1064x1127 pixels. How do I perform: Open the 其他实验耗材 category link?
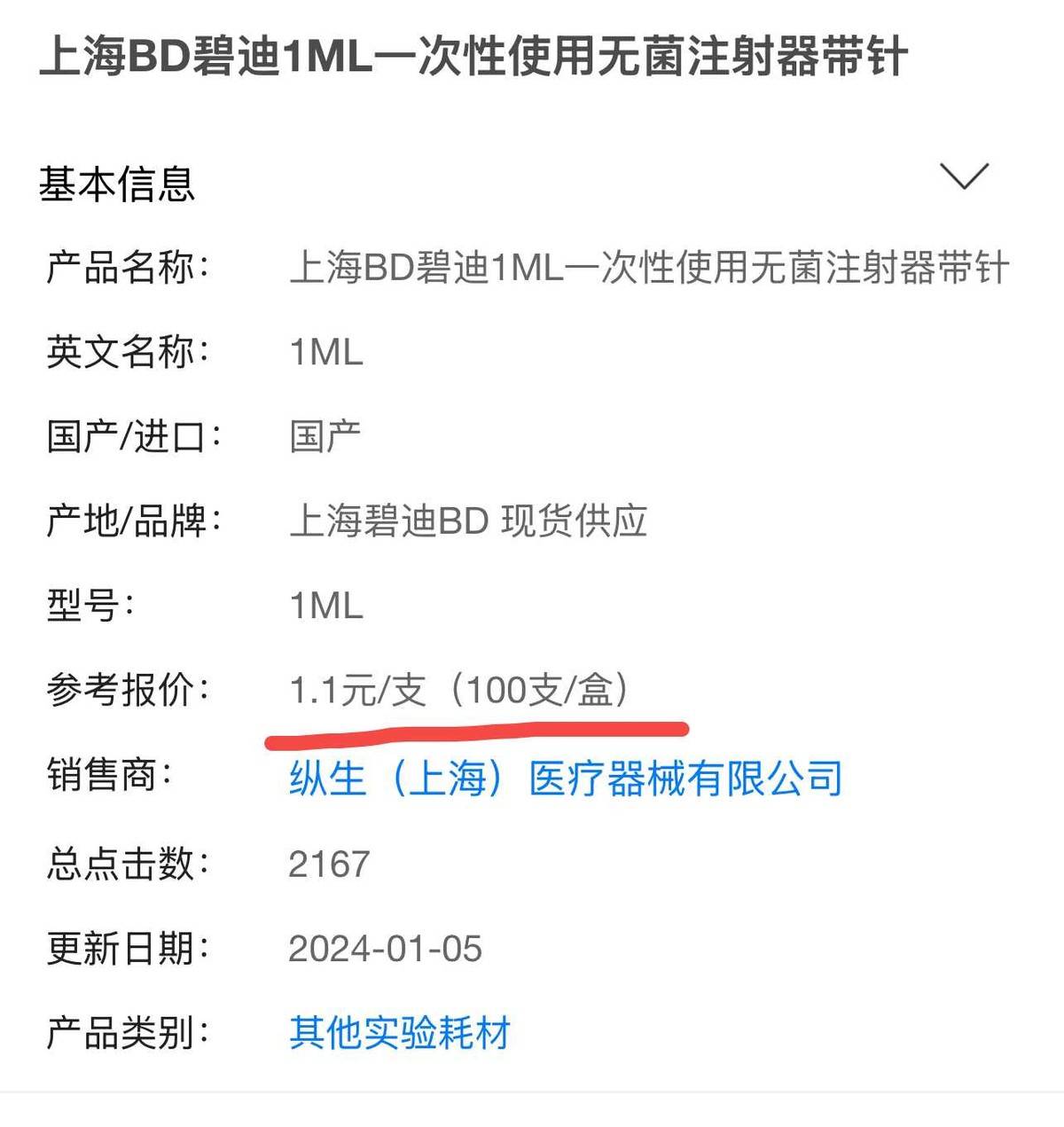coord(399,1033)
